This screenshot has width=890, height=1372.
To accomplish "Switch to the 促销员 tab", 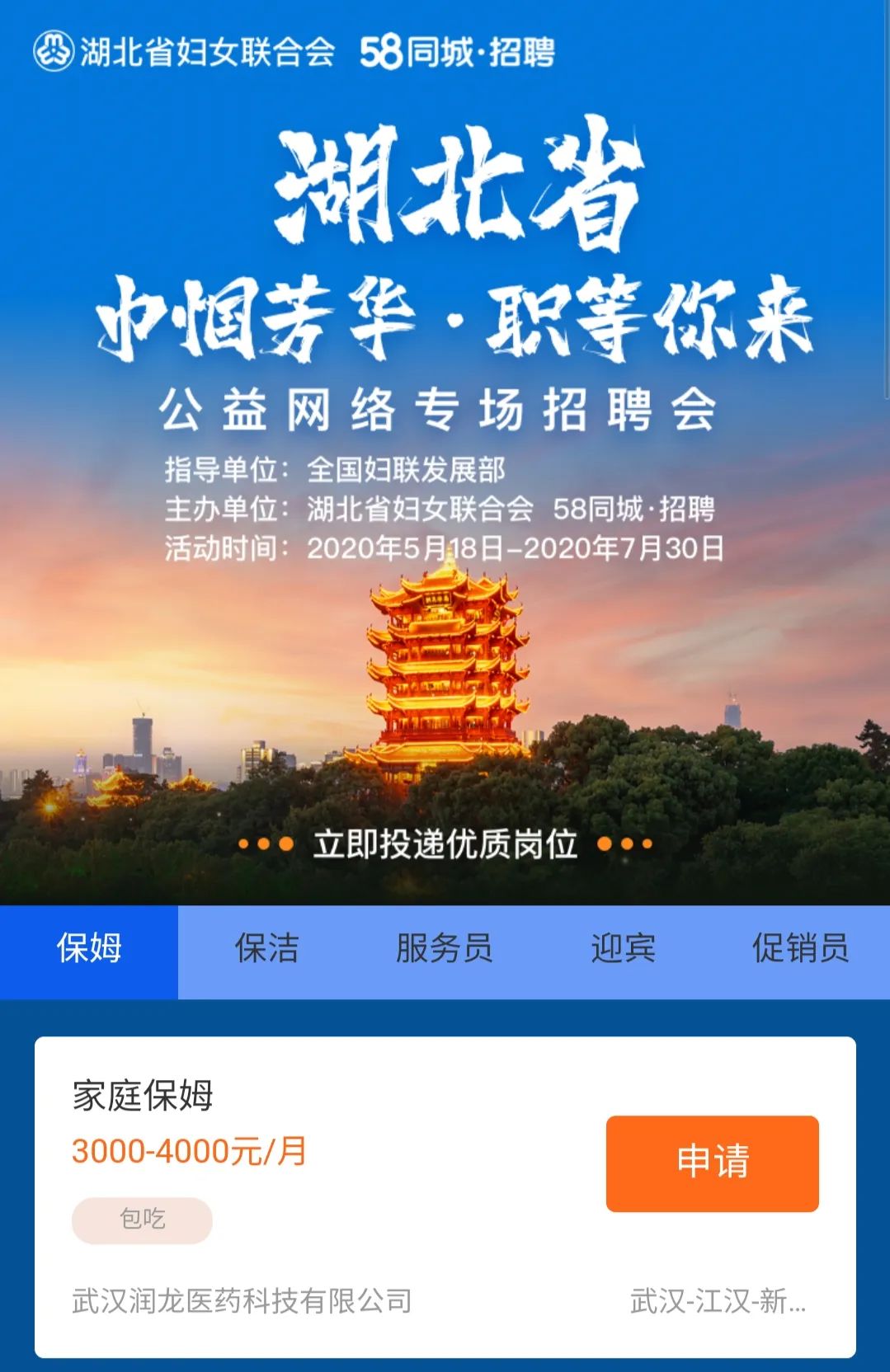I will click(x=800, y=949).
